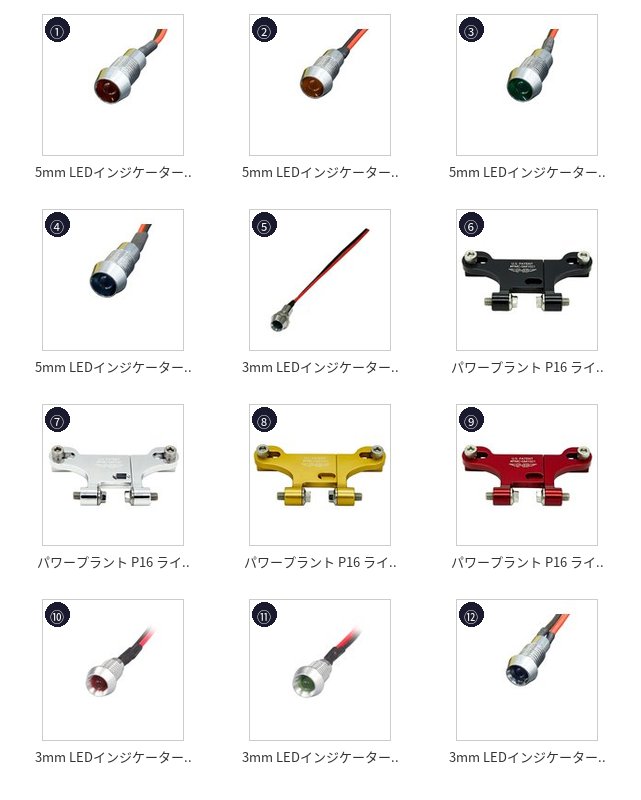
Task: Open product 5, the 3mm LED with long wire
Action: (x=320, y=280)
